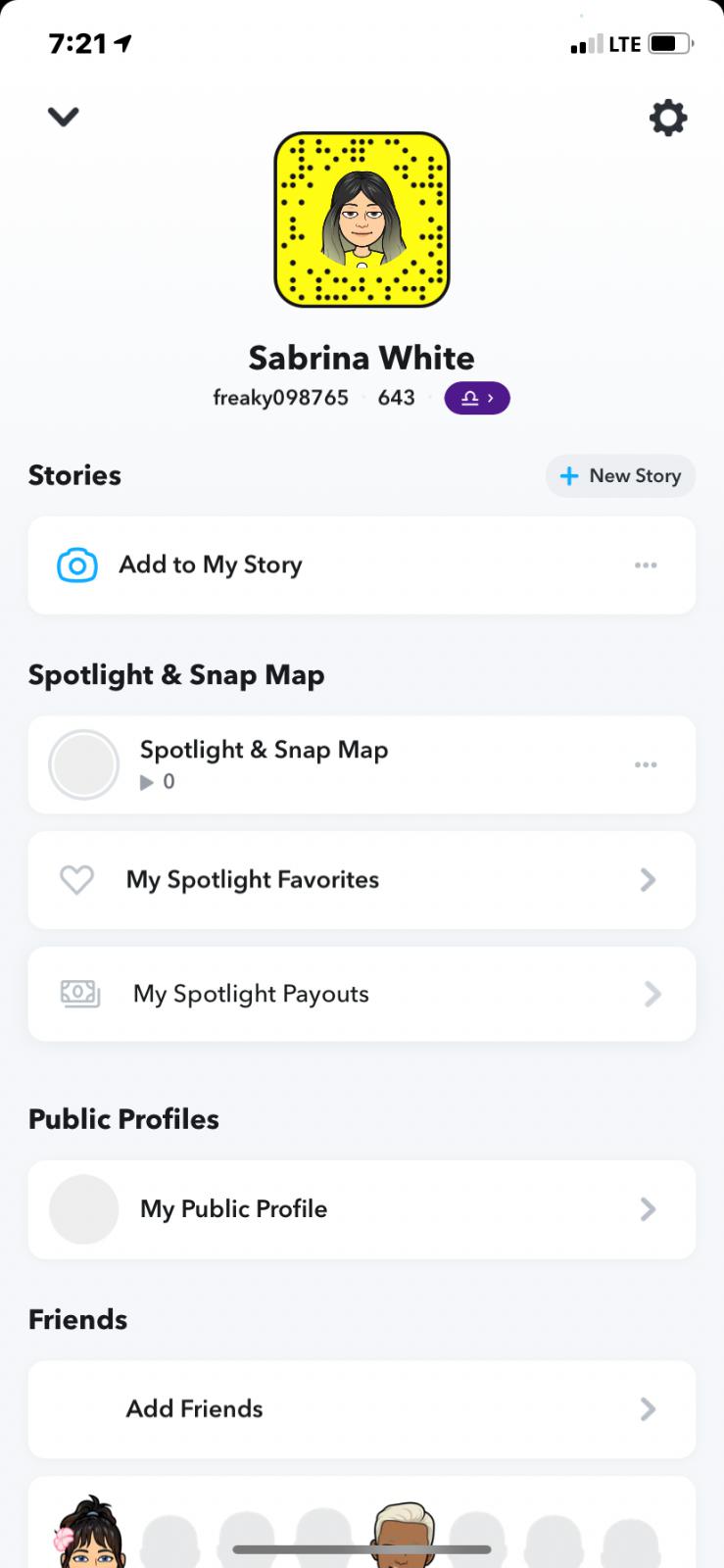Screen dimensions: 724x1568
Task: Open settings gear icon
Action: coord(667,118)
